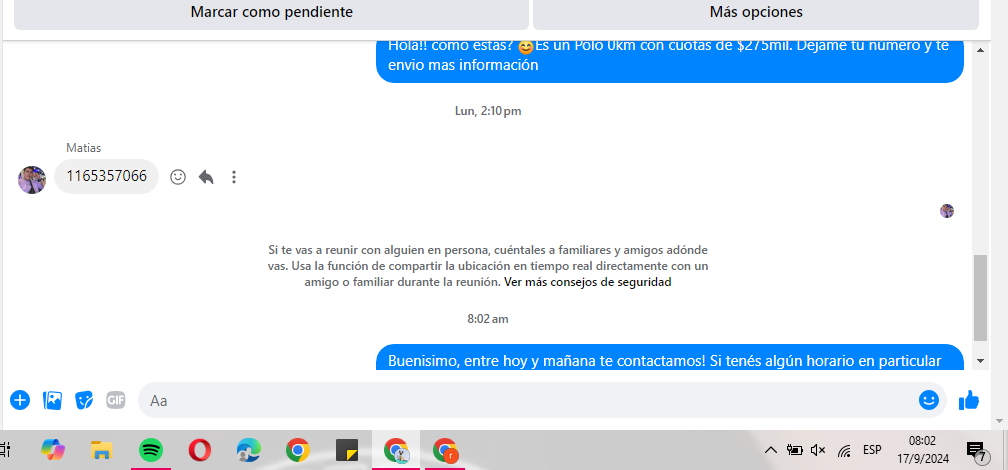Focus the Aa message field
The image size is (1008, 470).
coord(520,400)
